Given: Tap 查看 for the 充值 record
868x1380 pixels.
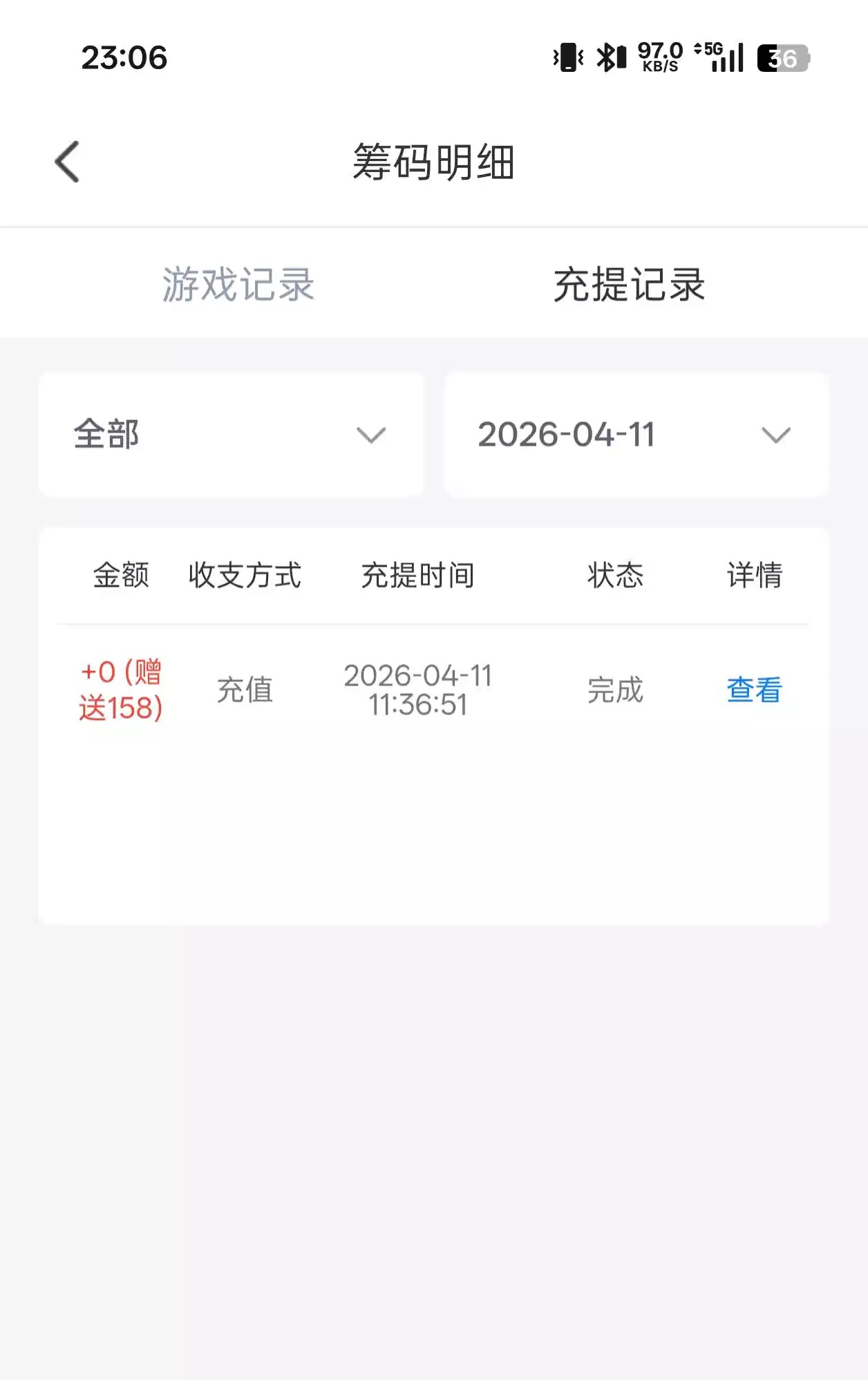Looking at the screenshot, I should pos(753,690).
